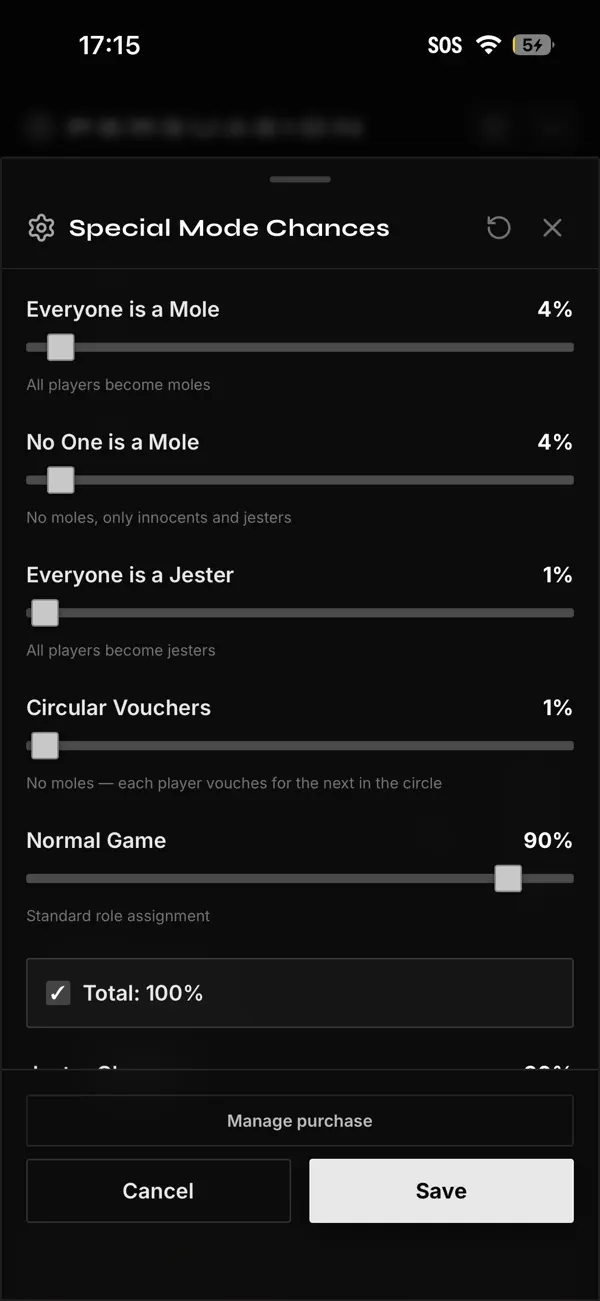Image resolution: width=600 pixels, height=1301 pixels.
Task: Cancel the changes
Action: 158,1191
